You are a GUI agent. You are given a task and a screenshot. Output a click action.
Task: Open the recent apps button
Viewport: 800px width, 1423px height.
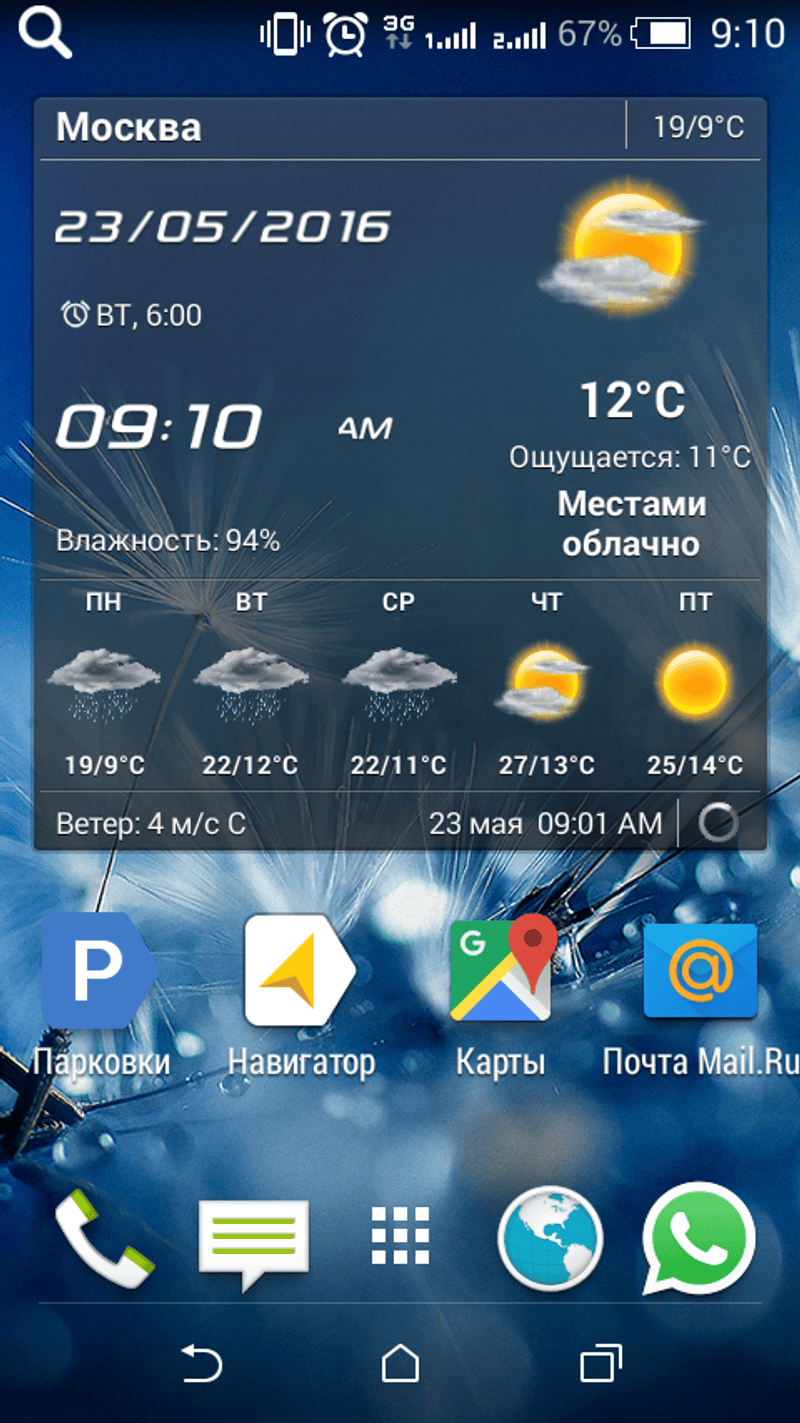pos(600,1362)
